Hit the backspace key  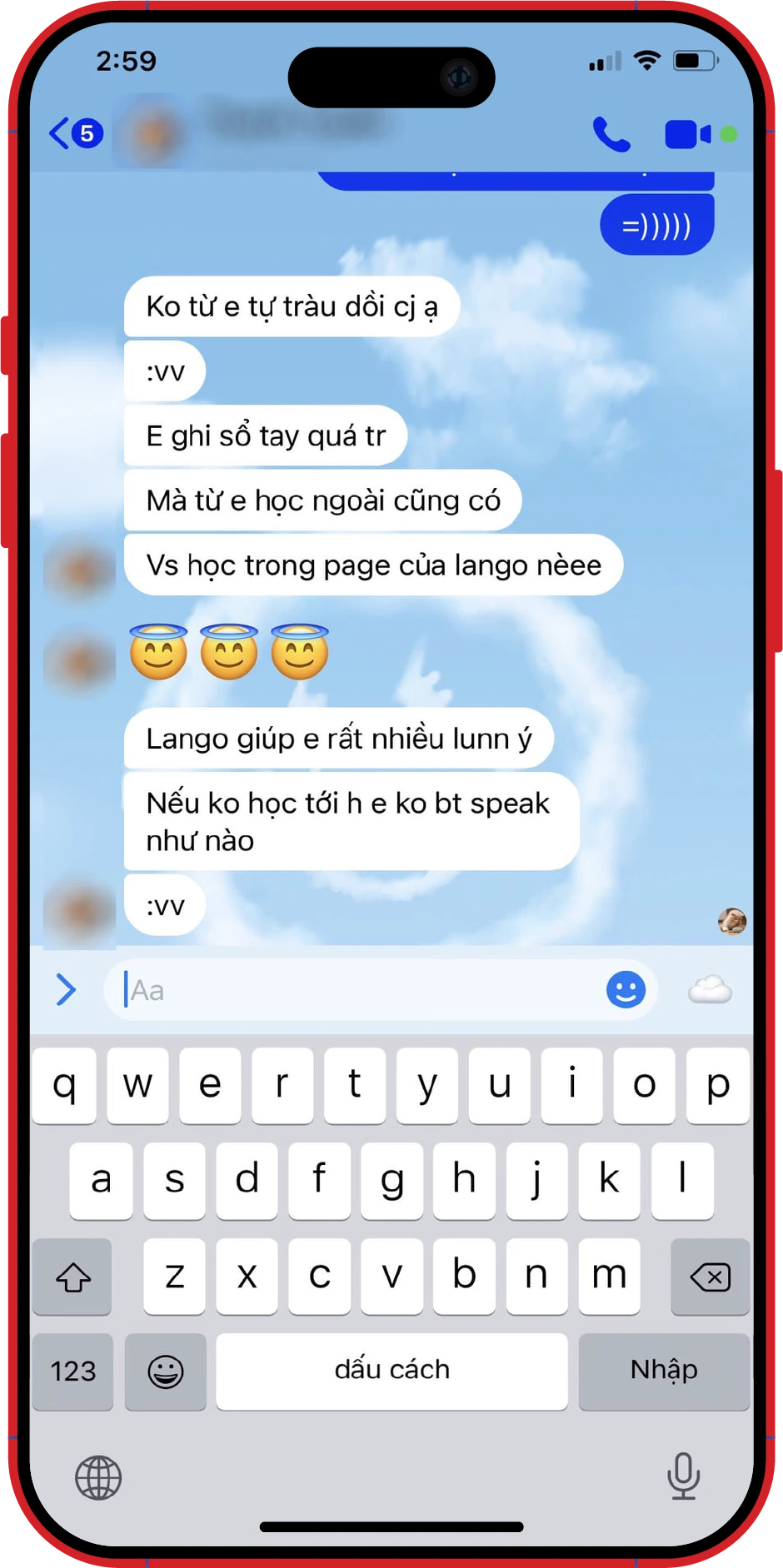[x=710, y=1277]
